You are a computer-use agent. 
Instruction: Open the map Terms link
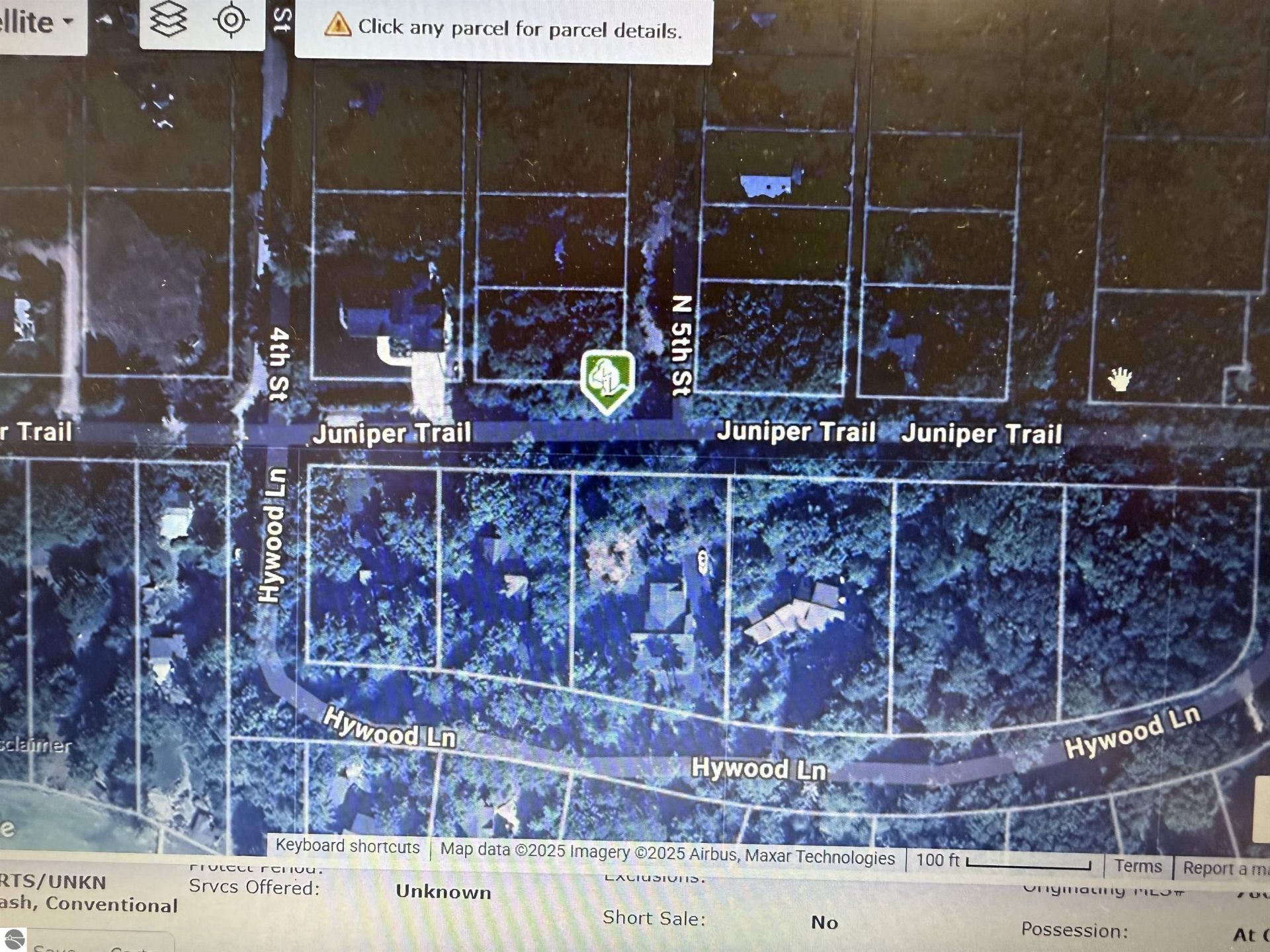[x=1137, y=866]
